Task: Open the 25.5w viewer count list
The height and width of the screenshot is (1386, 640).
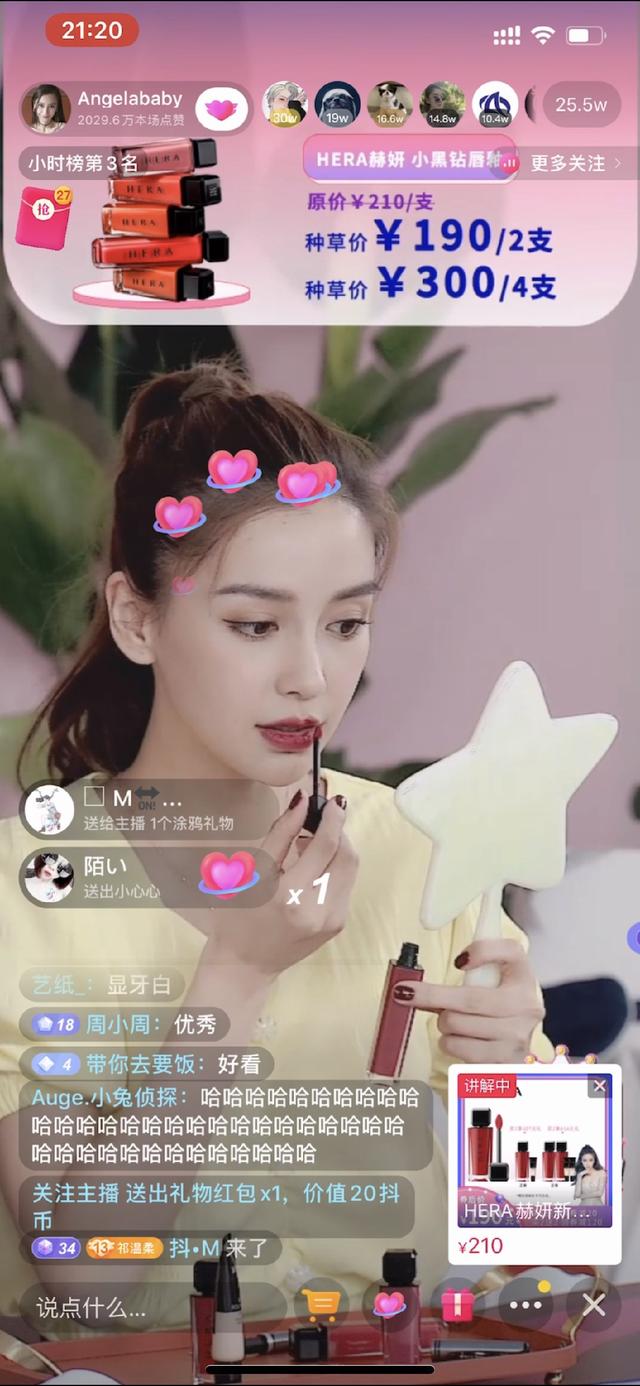Action: pyautogui.click(x=581, y=105)
